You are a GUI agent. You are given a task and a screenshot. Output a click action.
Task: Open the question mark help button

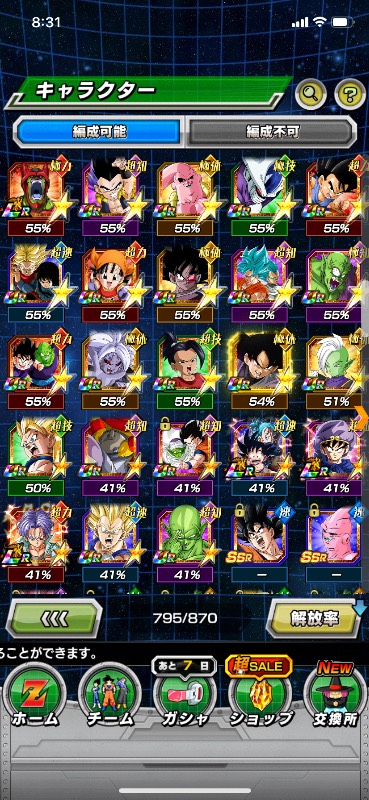(x=350, y=93)
